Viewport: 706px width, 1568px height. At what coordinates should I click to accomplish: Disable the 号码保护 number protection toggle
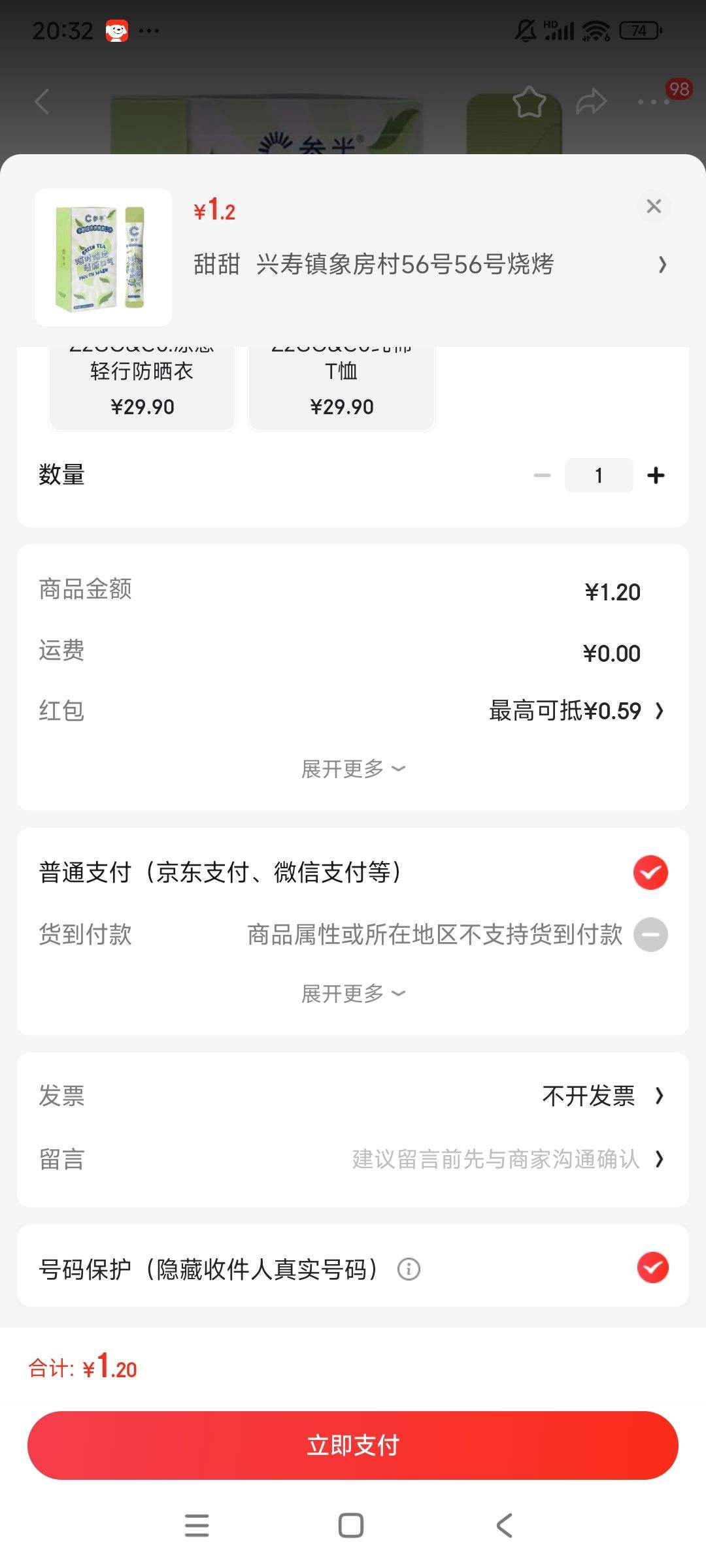click(x=651, y=1269)
